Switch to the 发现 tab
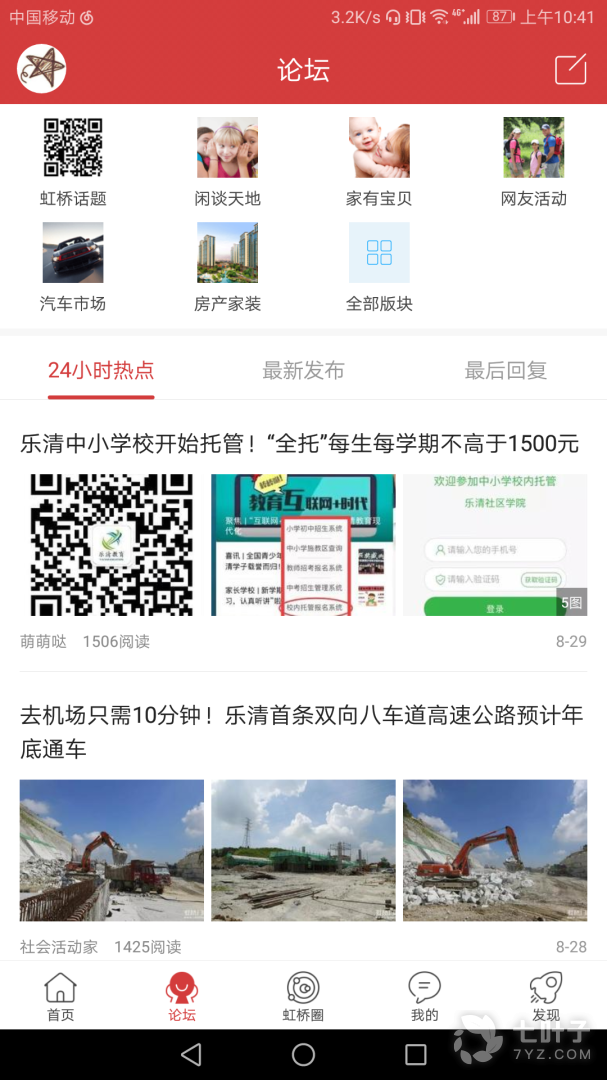Image resolution: width=607 pixels, height=1080 pixels. coord(545,996)
